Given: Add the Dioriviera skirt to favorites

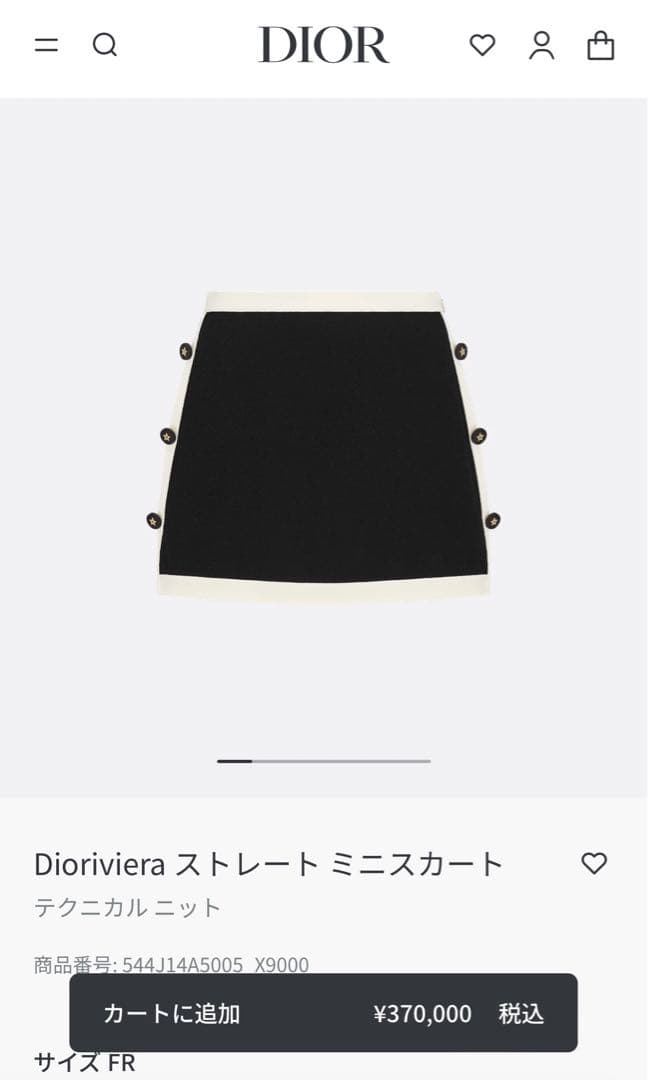Looking at the screenshot, I should pyautogui.click(x=594, y=863).
